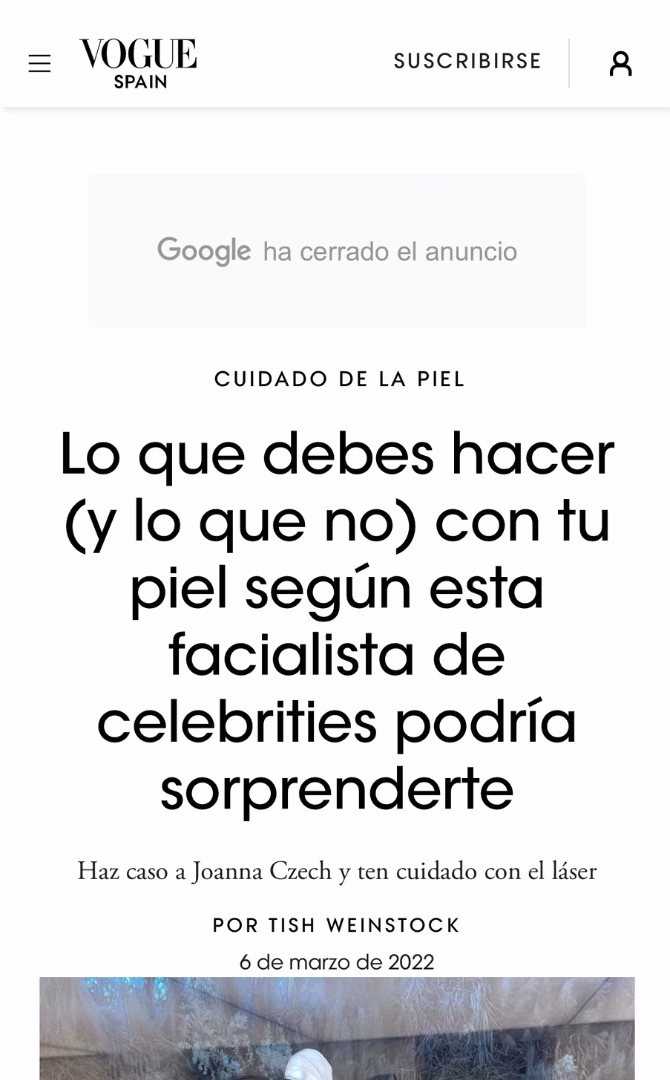The image size is (670, 1080).
Task: Open the Cuidado de la piel category
Action: pyautogui.click(x=340, y=379)
